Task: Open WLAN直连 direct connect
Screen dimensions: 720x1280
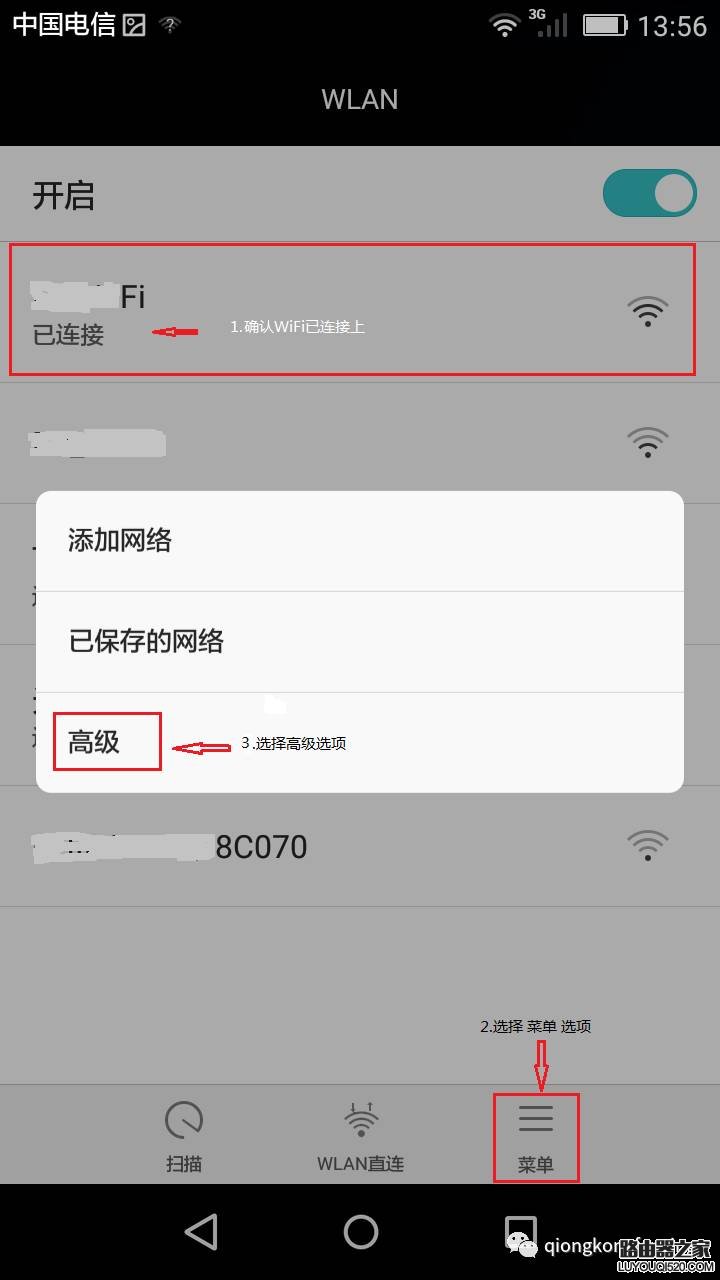Action: (360, 1136)
